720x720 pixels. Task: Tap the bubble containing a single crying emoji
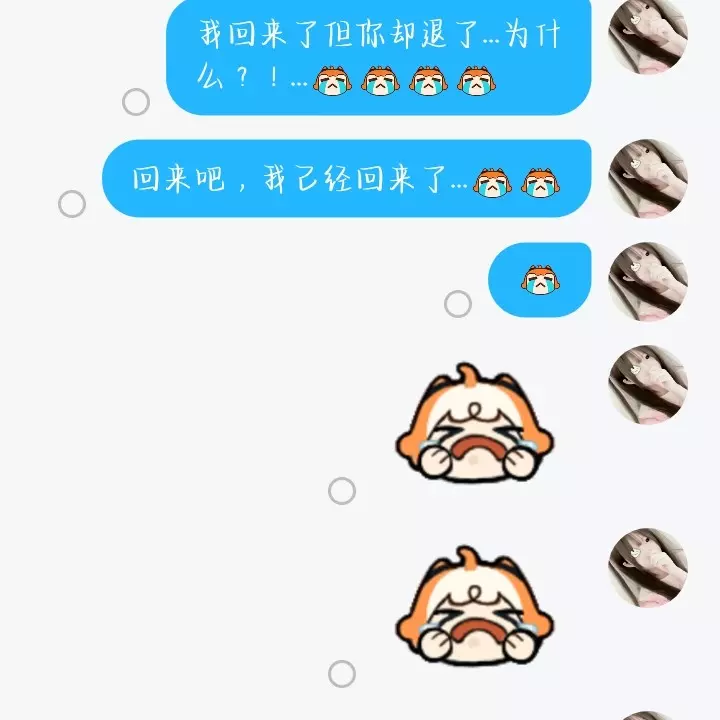click(539, 279)
